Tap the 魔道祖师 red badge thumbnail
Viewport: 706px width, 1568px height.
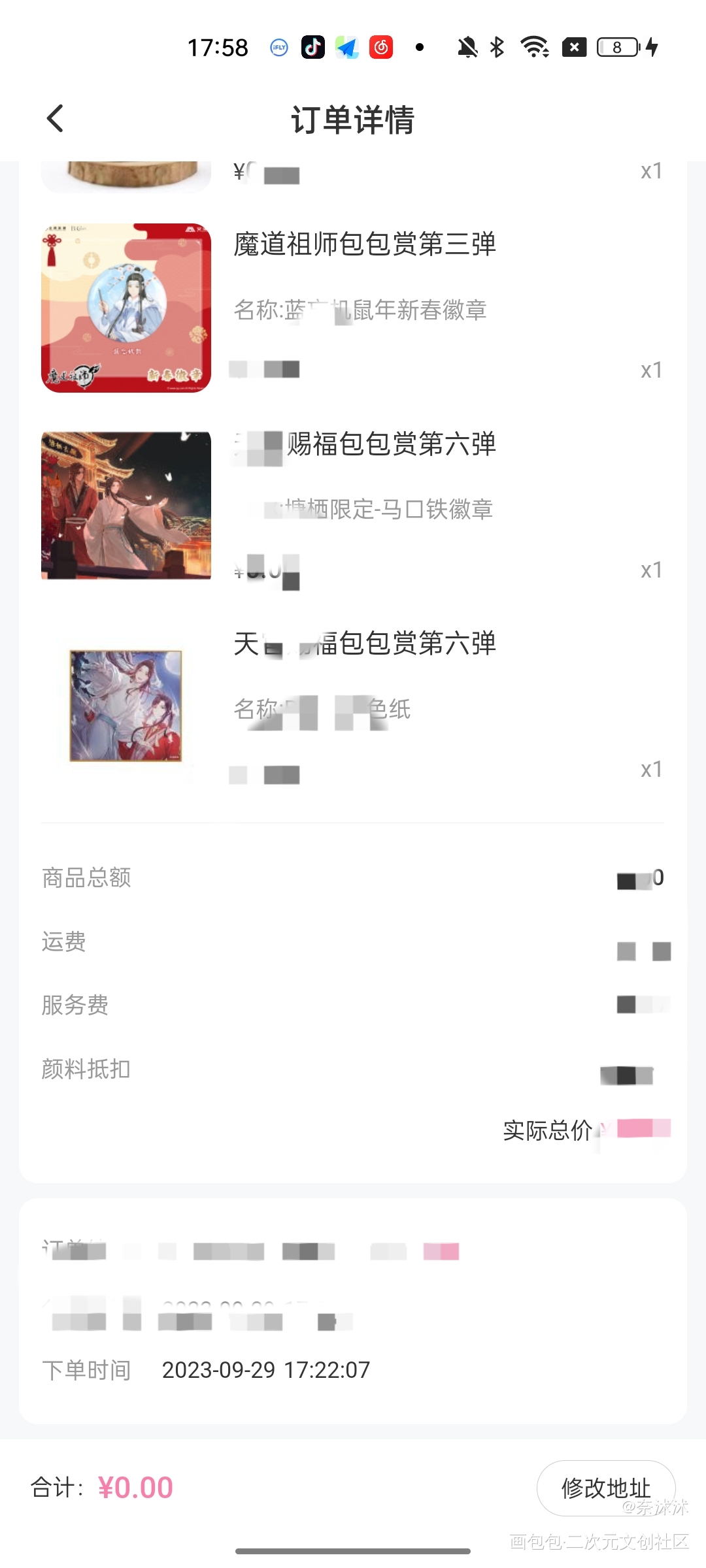126,307
